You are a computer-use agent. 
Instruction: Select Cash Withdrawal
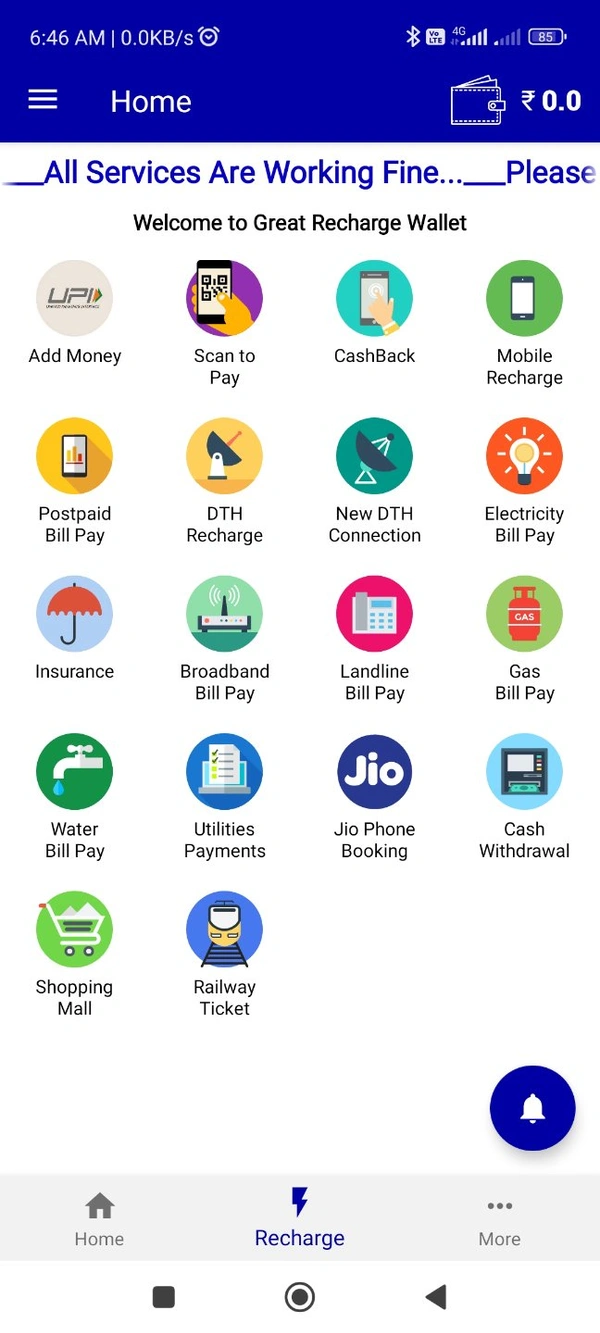[x=524, y=772]
